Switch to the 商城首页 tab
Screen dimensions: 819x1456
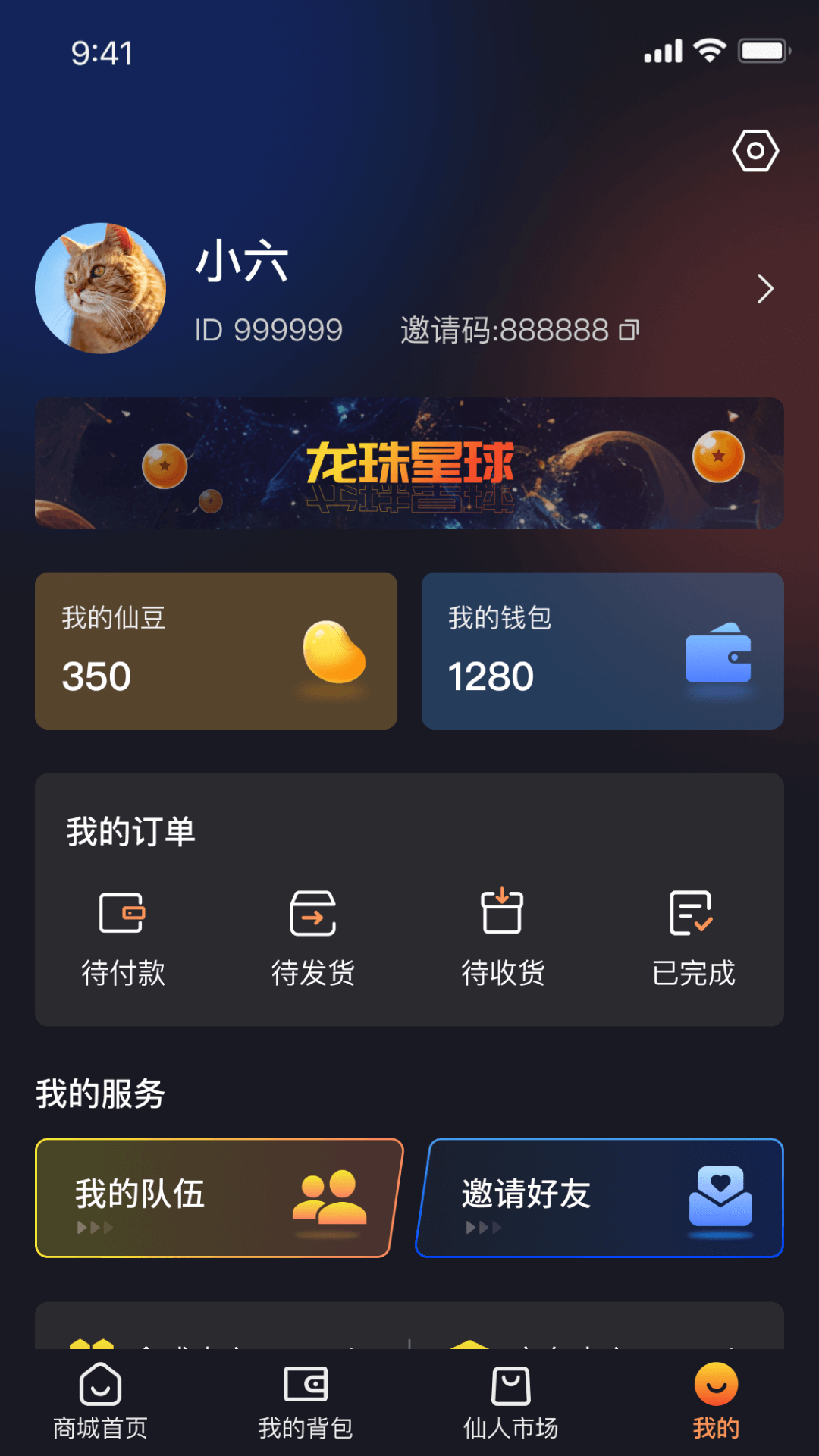click(100, 1401)
